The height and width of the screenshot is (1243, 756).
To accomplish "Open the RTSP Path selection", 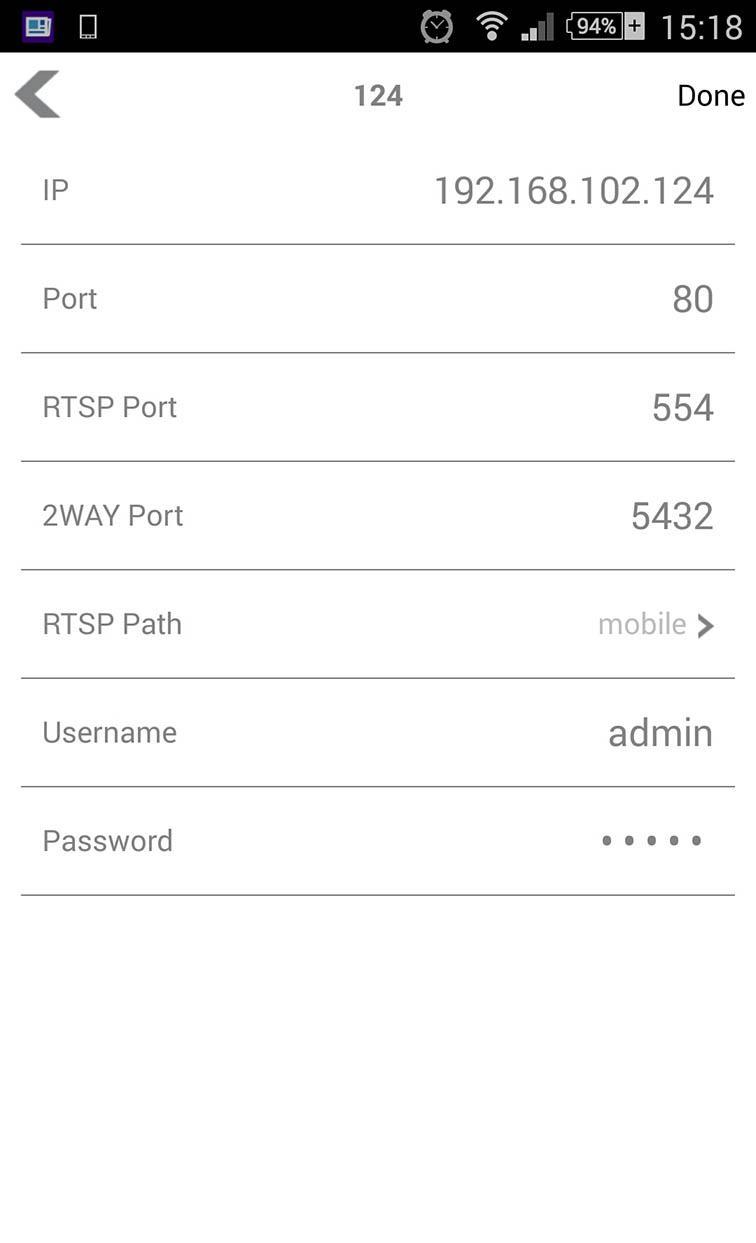I will tap(655, 625).
